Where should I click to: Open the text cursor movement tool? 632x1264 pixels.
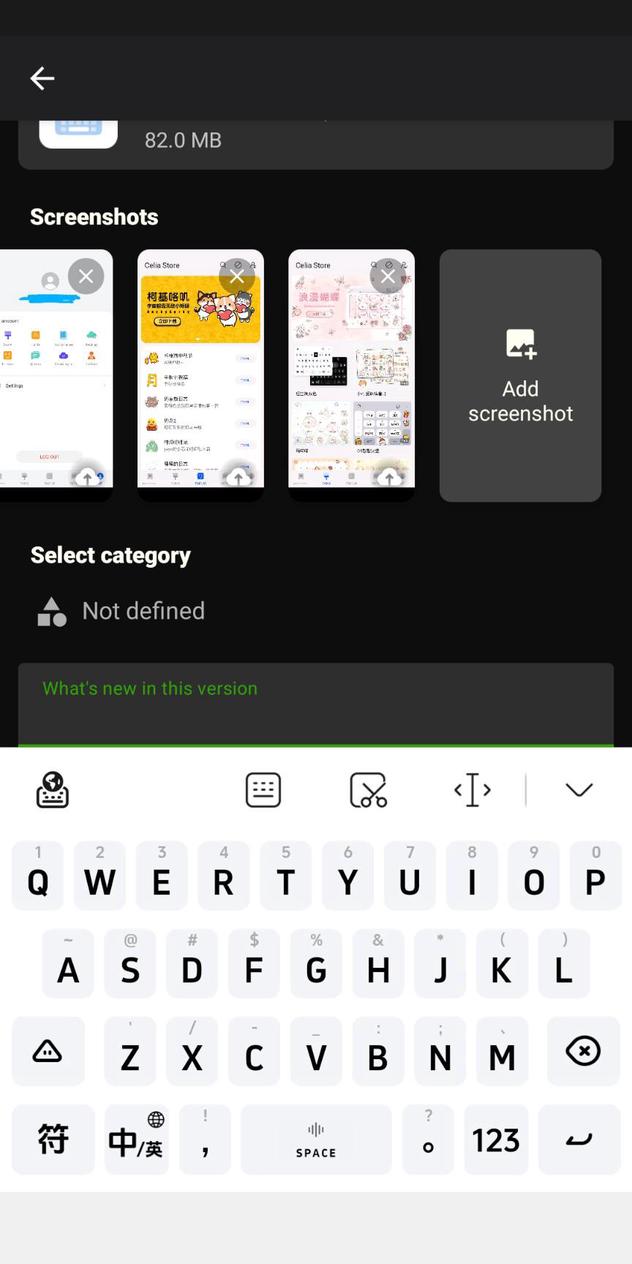tap(472, 790)
